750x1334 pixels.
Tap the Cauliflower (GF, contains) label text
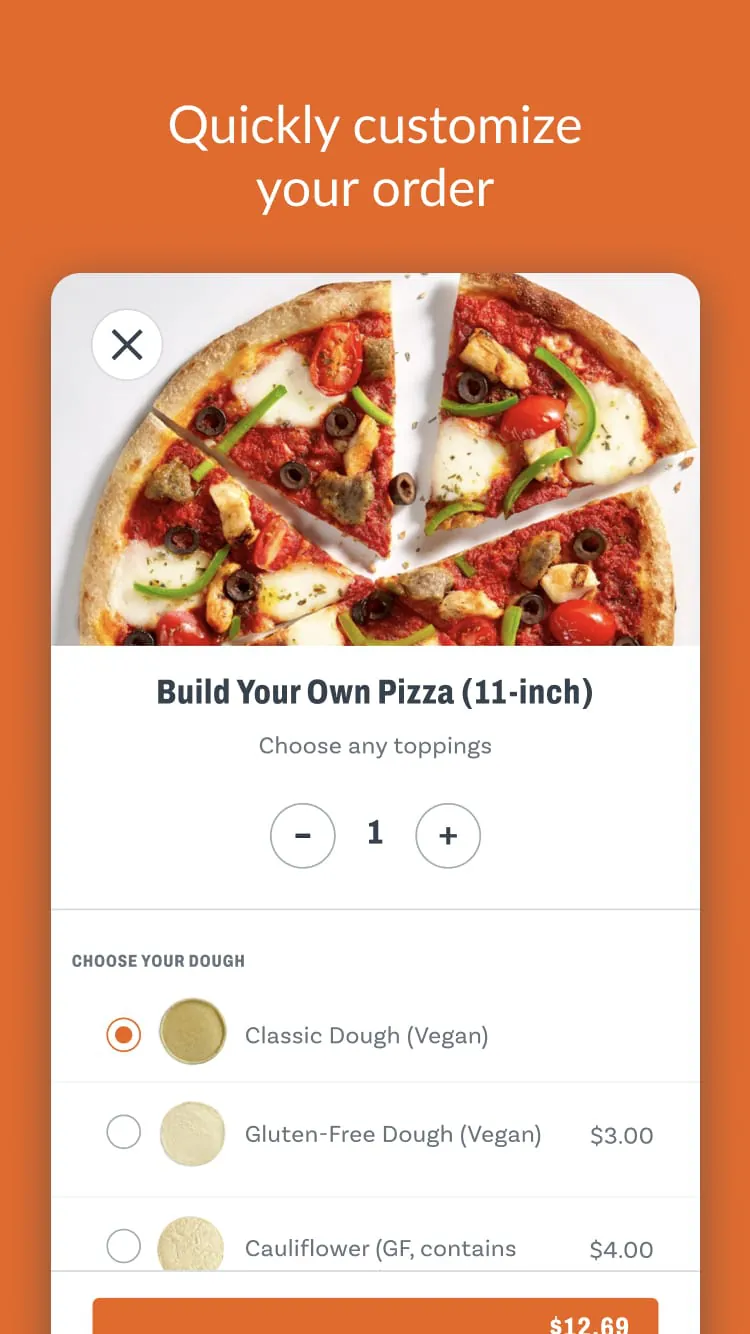tap(380, 1248)
